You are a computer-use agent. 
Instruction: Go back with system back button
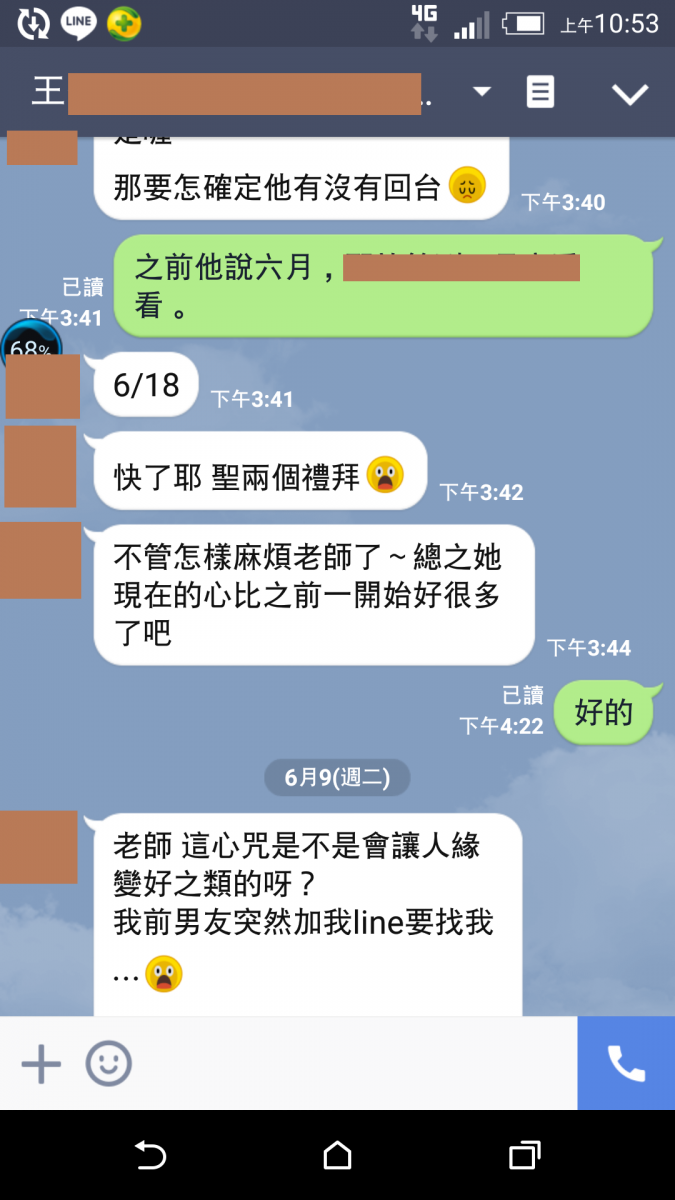[x=150, y=1156]
